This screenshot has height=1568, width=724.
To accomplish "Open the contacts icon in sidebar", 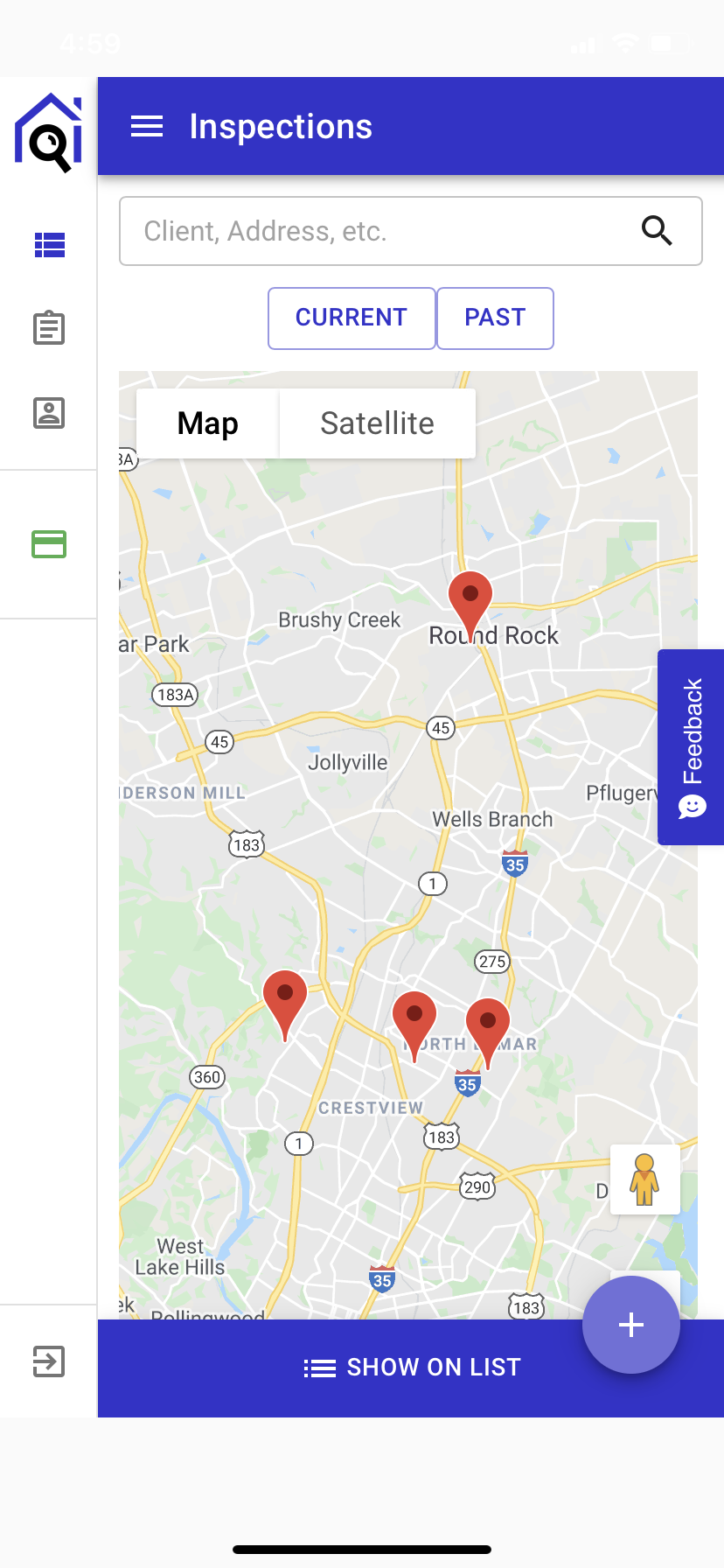I will (49, 413).
